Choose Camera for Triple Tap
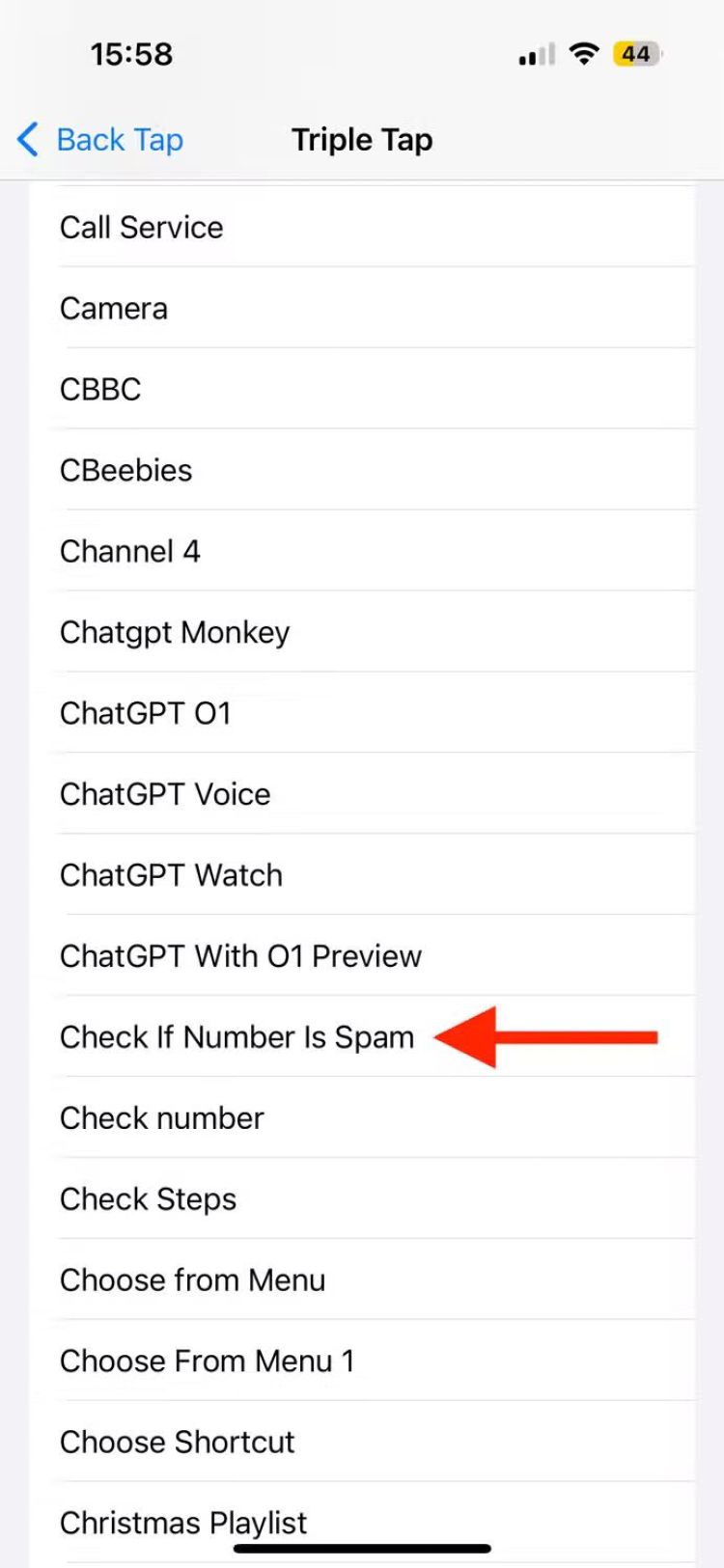The image size is (724, 1568). pyautogui.click(x=114, y=309)
